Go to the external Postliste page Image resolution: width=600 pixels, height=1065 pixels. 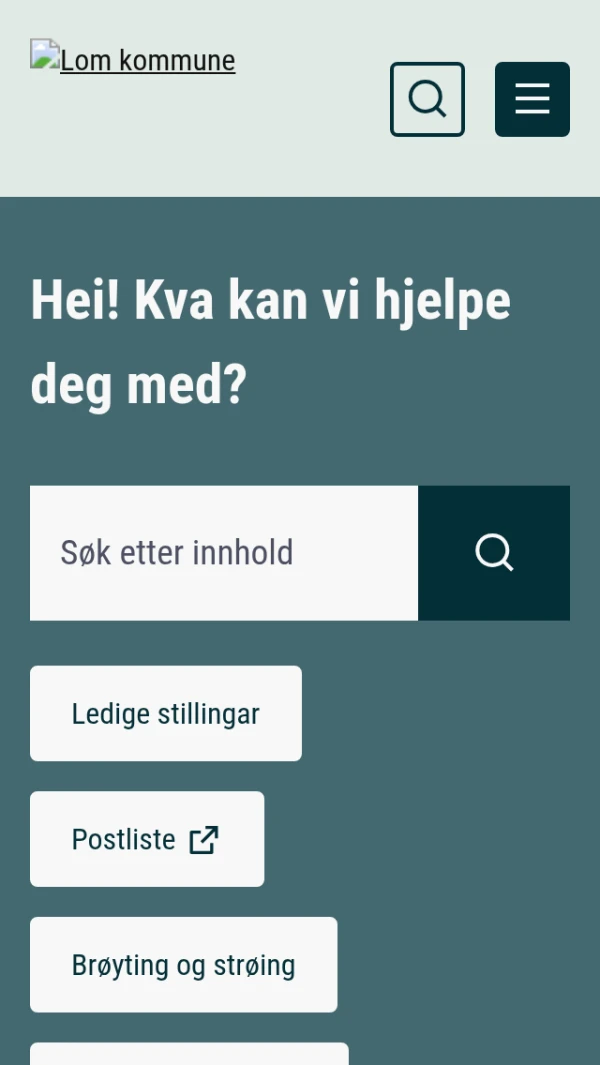[147, 839]
